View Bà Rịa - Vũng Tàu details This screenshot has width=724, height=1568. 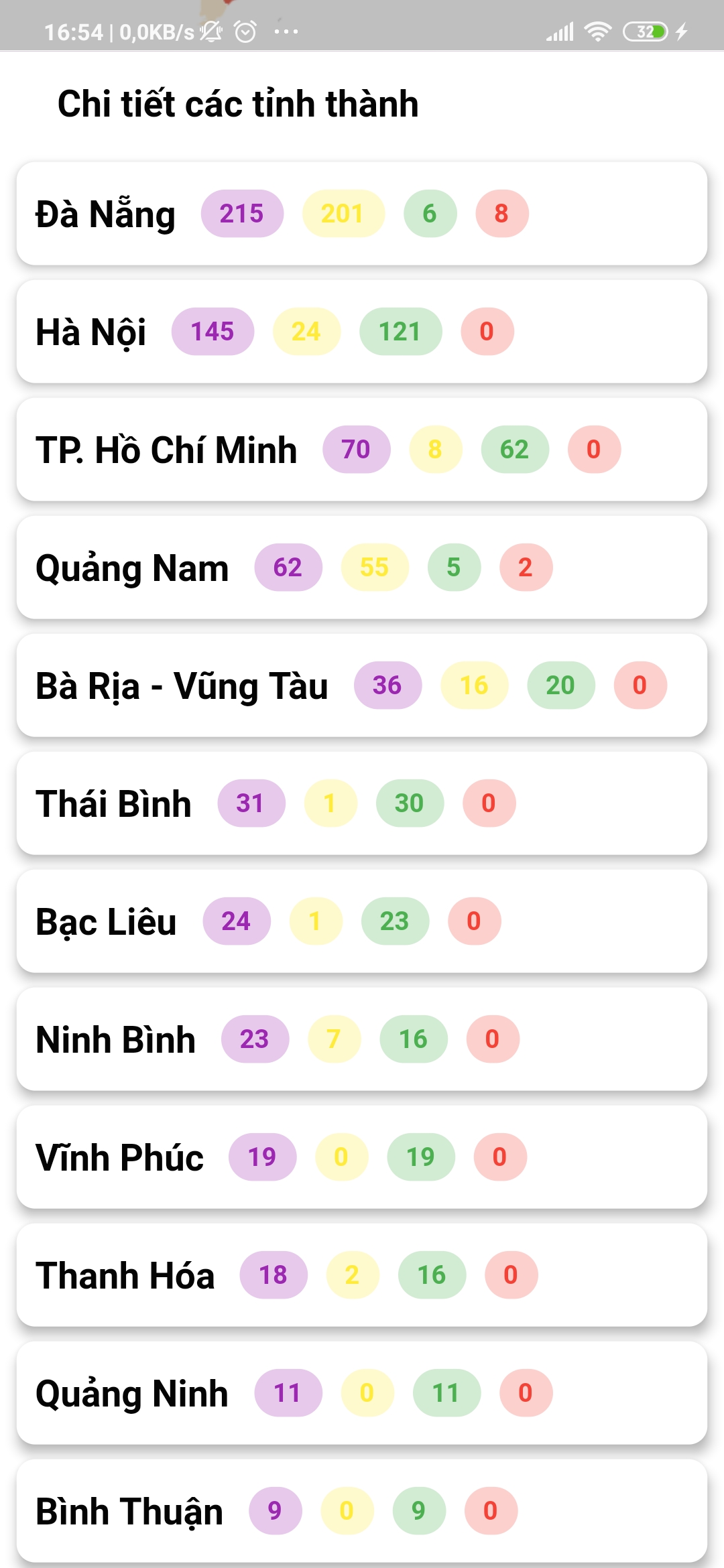[x=362, y=685]
